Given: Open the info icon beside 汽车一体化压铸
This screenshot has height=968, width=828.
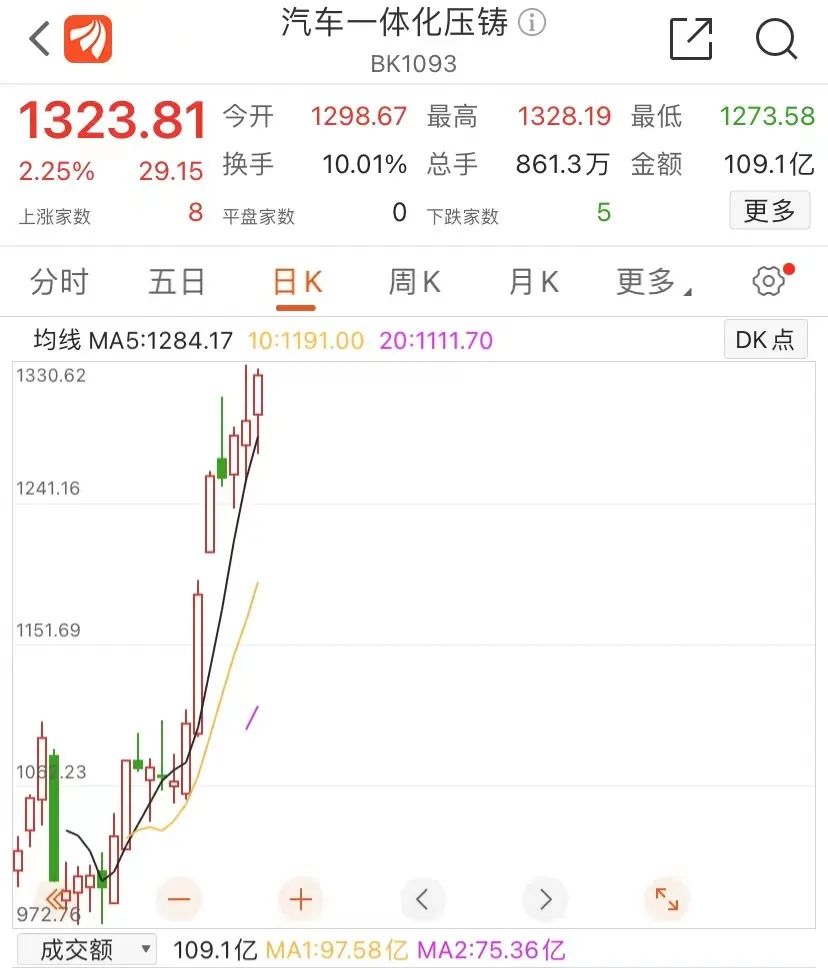Looking at the screenshot, I should pyautogui.click(x=532, y=23).
